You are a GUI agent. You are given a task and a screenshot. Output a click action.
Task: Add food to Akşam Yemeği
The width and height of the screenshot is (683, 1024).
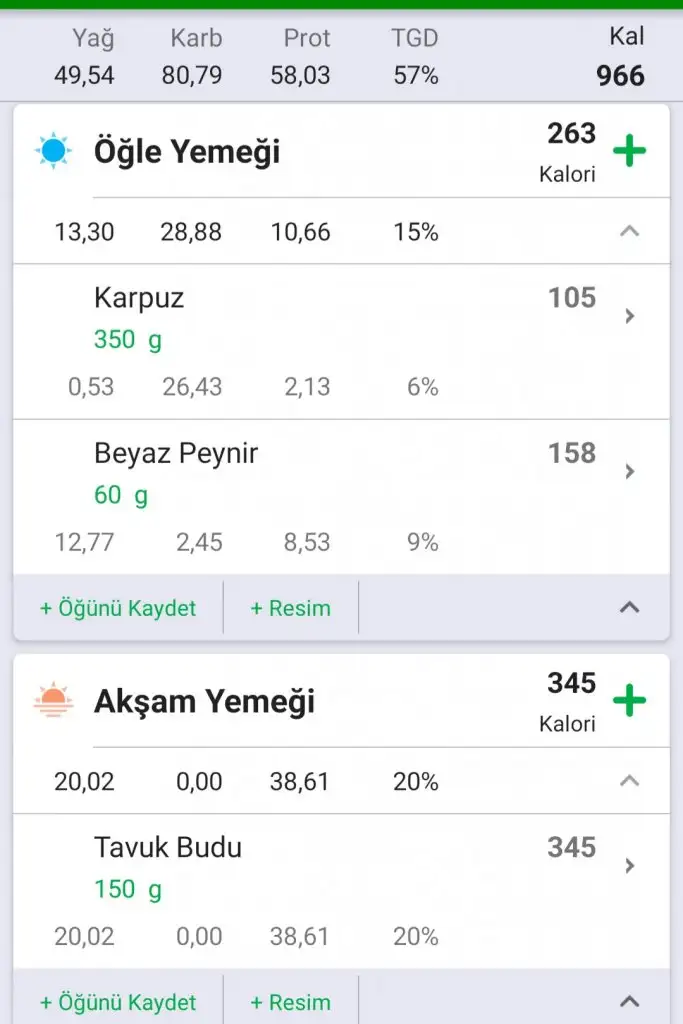[x=629, y=701]
